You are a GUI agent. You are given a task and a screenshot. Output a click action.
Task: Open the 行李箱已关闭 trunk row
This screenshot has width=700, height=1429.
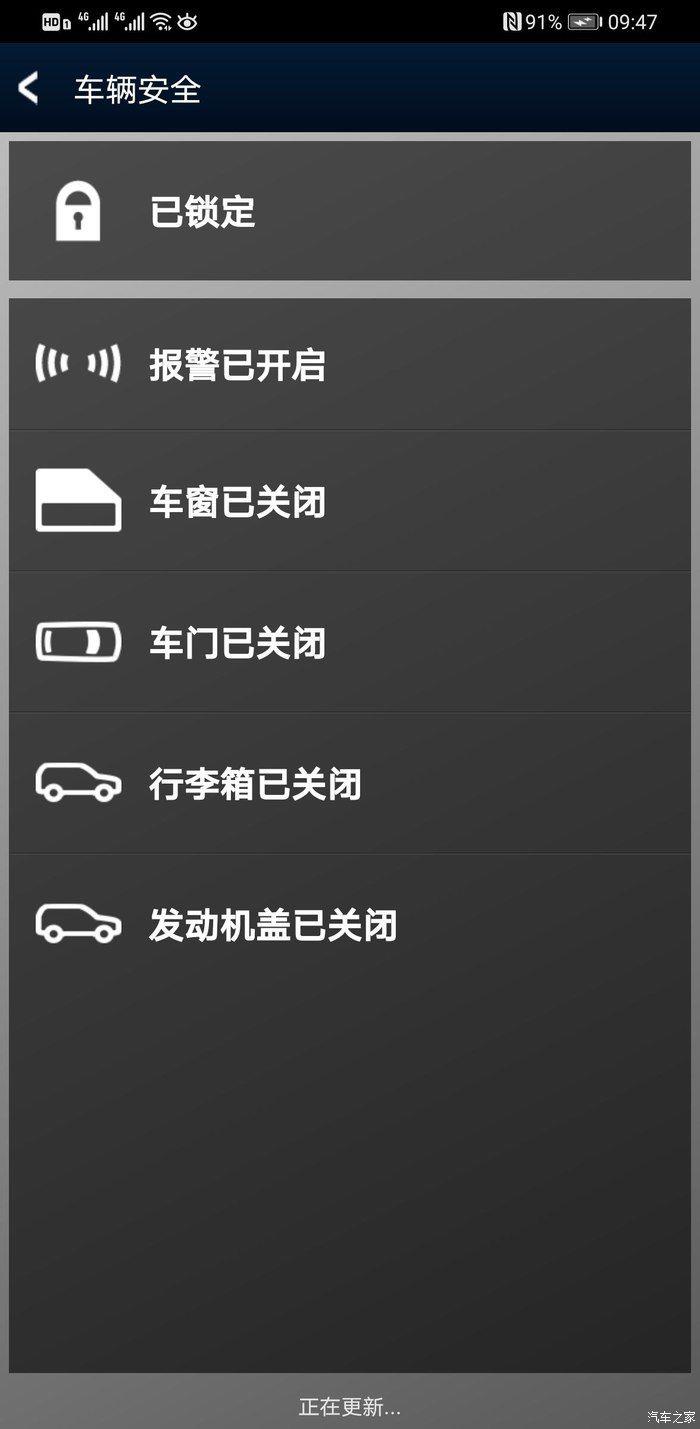point(350,783)
